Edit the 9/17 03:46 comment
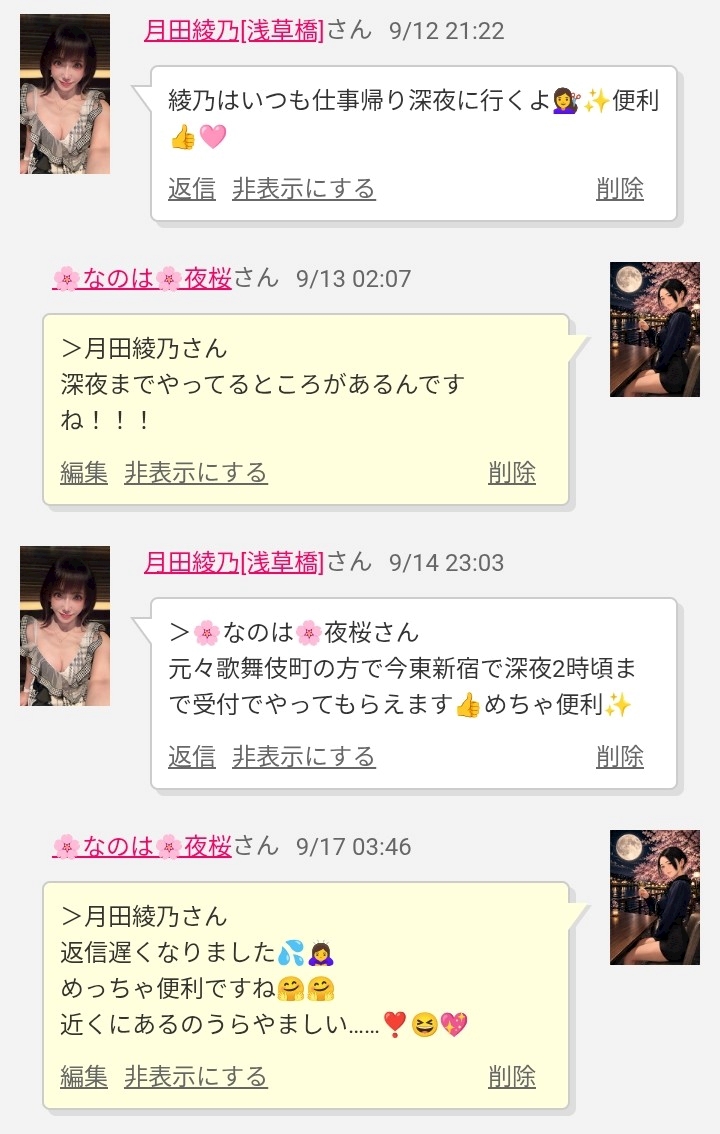The image size is (720, 1134). tap(84, 1077)
